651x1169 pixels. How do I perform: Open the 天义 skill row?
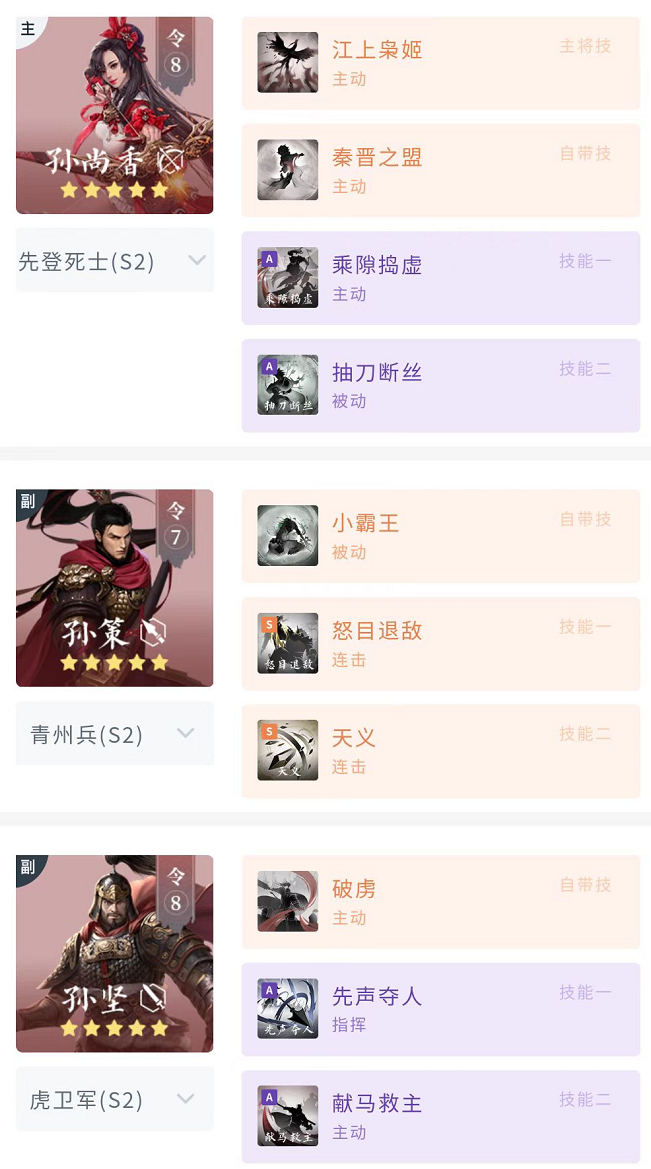click(x=440, y=751)
